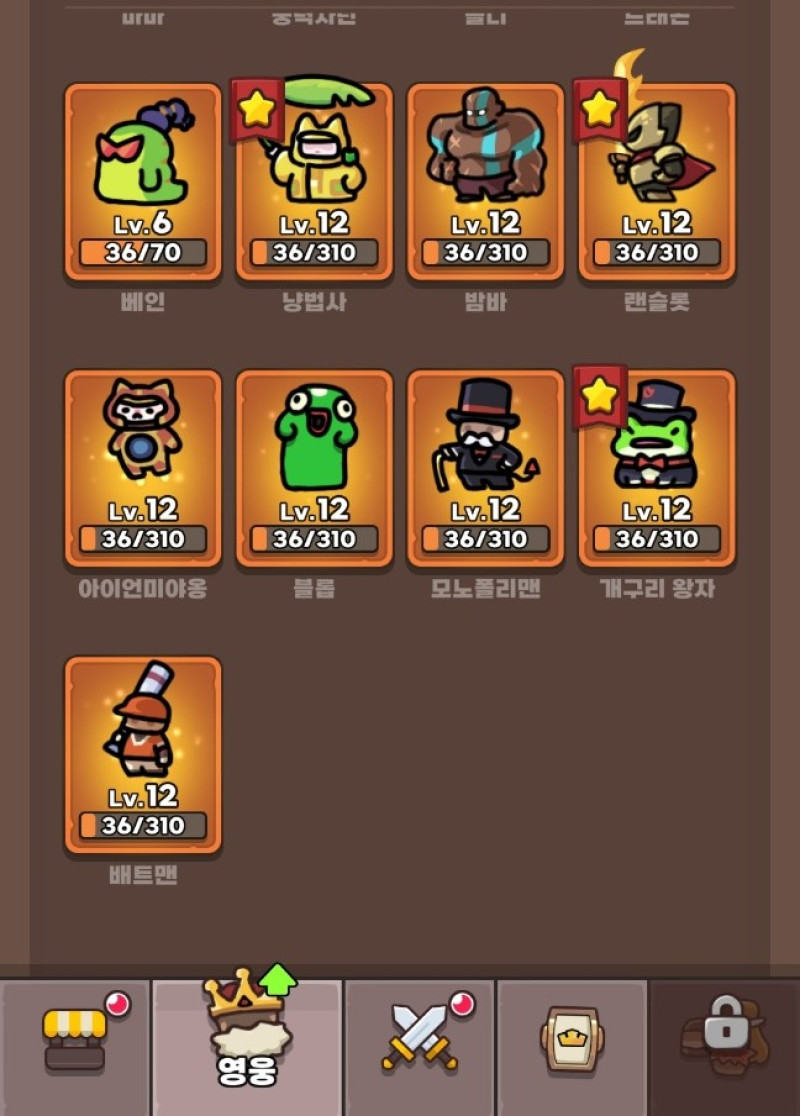The height and width of the screenshot is (1116, 800).
Task: View the 랜슬롯 hero card
Action: (657, 182)
